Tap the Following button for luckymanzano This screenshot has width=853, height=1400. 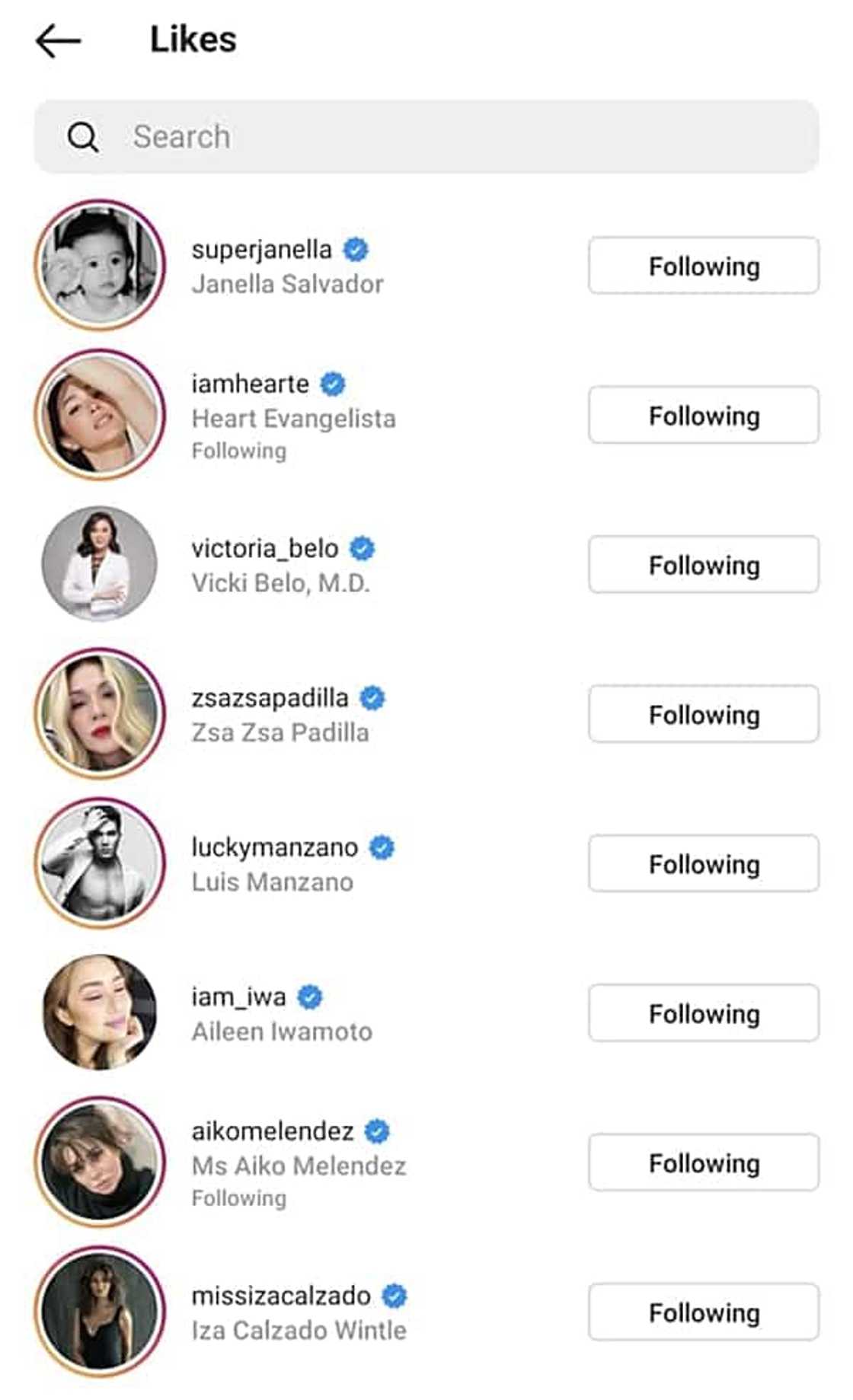click(703, 864)
